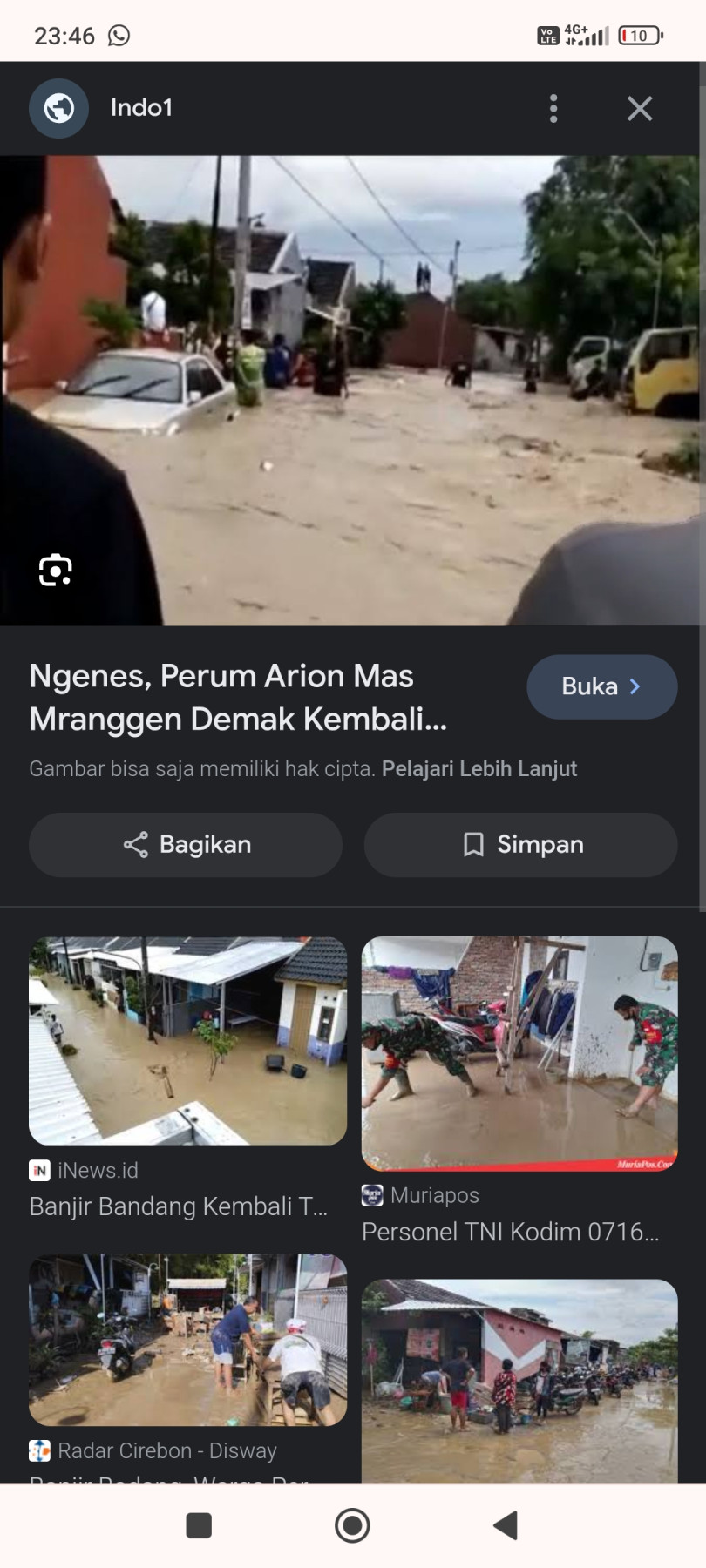
Task: Tap Buka to open the source page
Action: 601,686
